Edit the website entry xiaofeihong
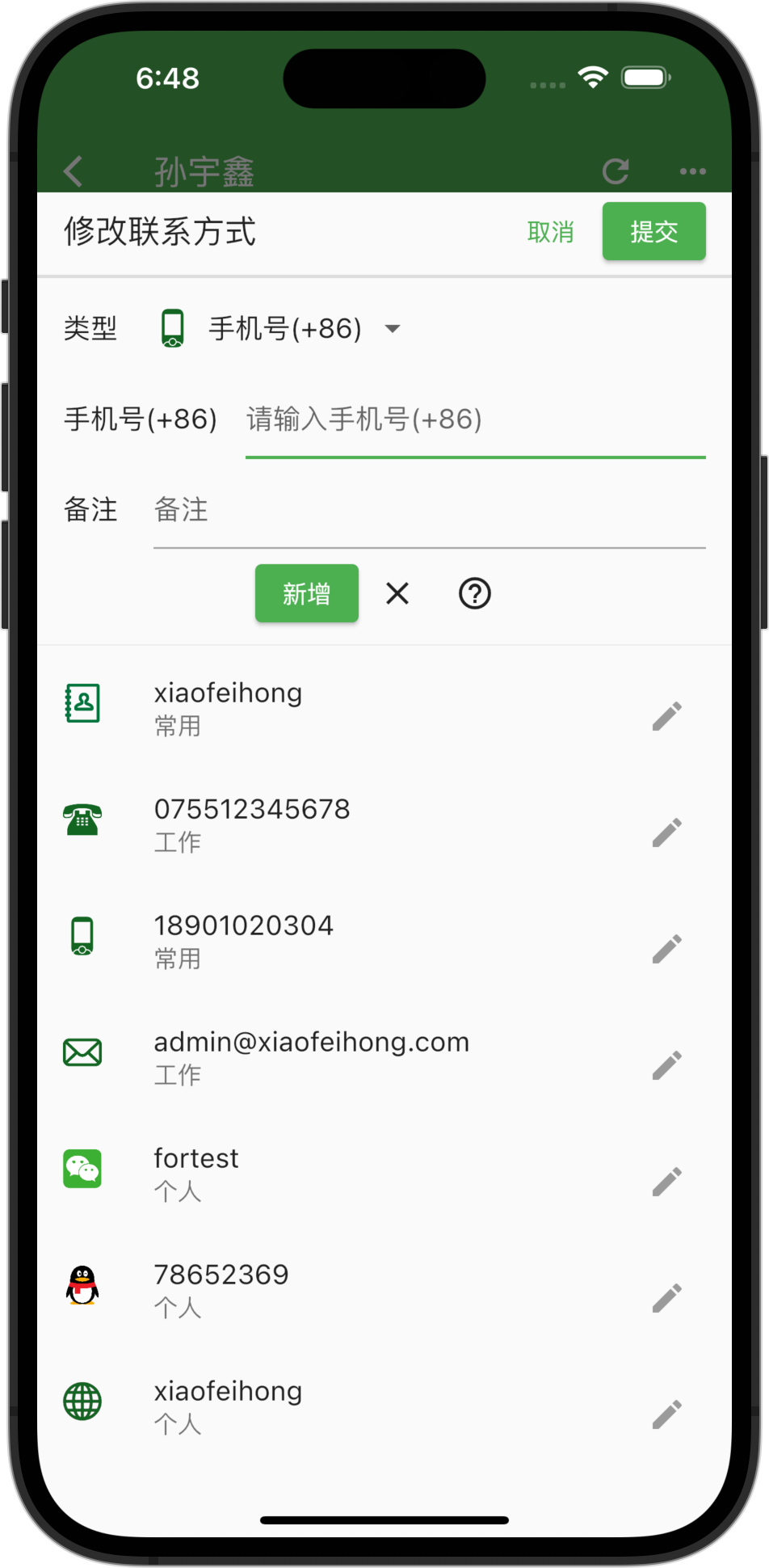The width and height of the screenshot is (769, 1568). click(x=667, y=1414)
